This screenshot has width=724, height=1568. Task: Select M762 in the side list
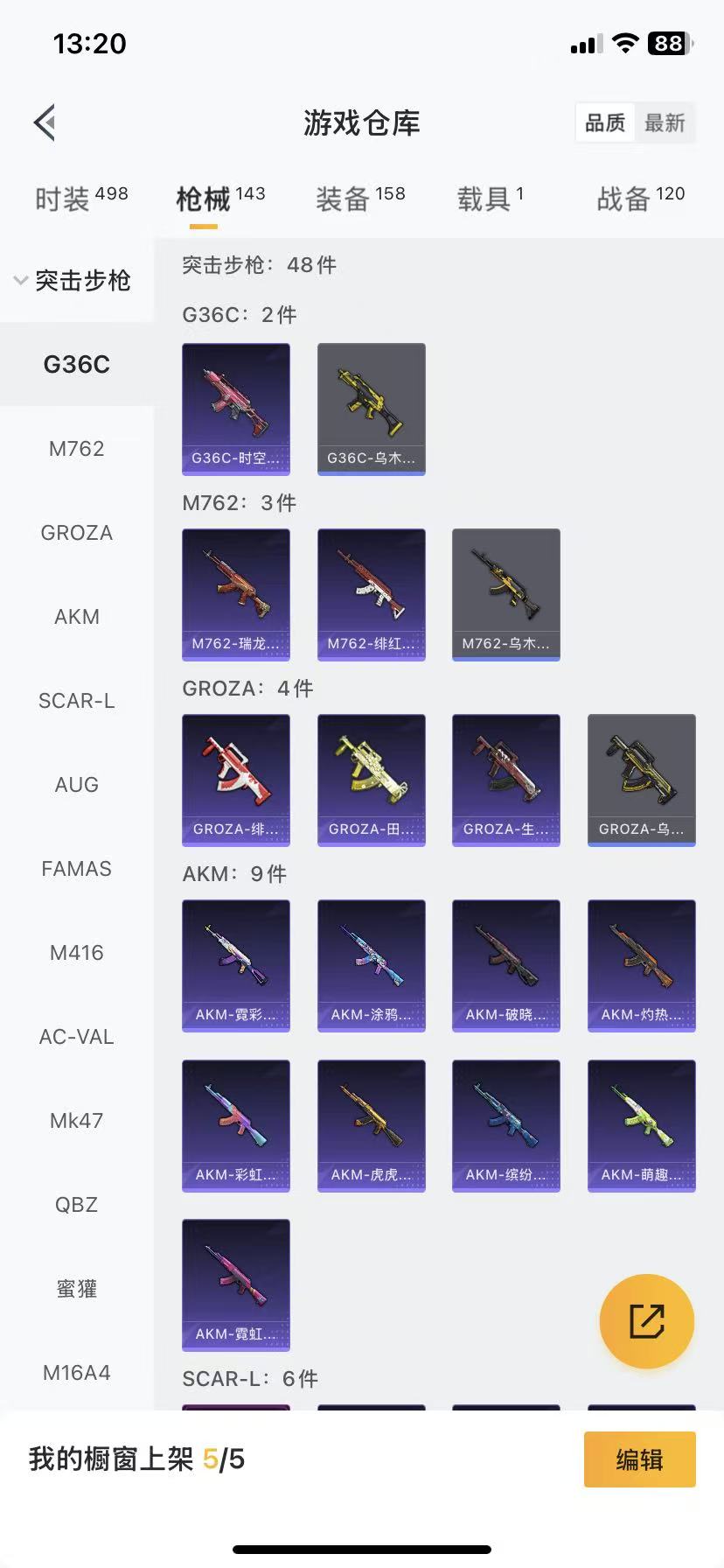(x=77, y=449)
